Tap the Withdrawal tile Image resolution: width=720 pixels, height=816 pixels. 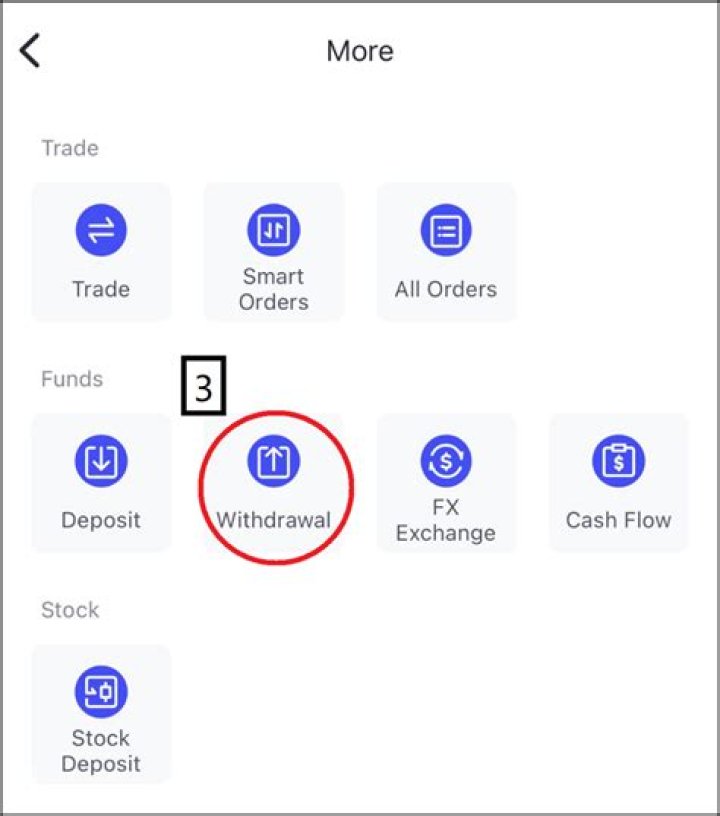(x=273, y=483)
